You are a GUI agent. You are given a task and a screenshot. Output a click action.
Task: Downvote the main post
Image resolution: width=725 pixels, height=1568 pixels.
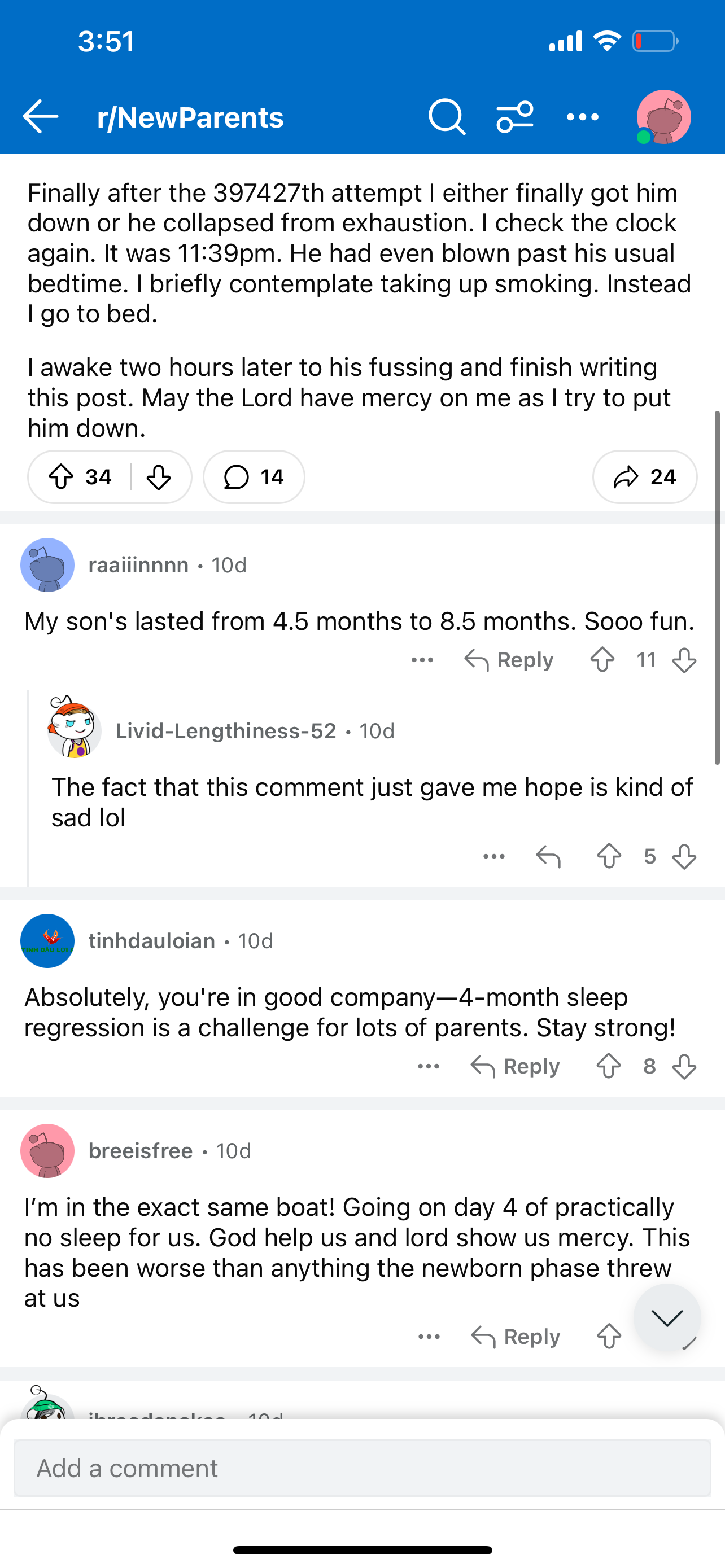click(158, 476)
